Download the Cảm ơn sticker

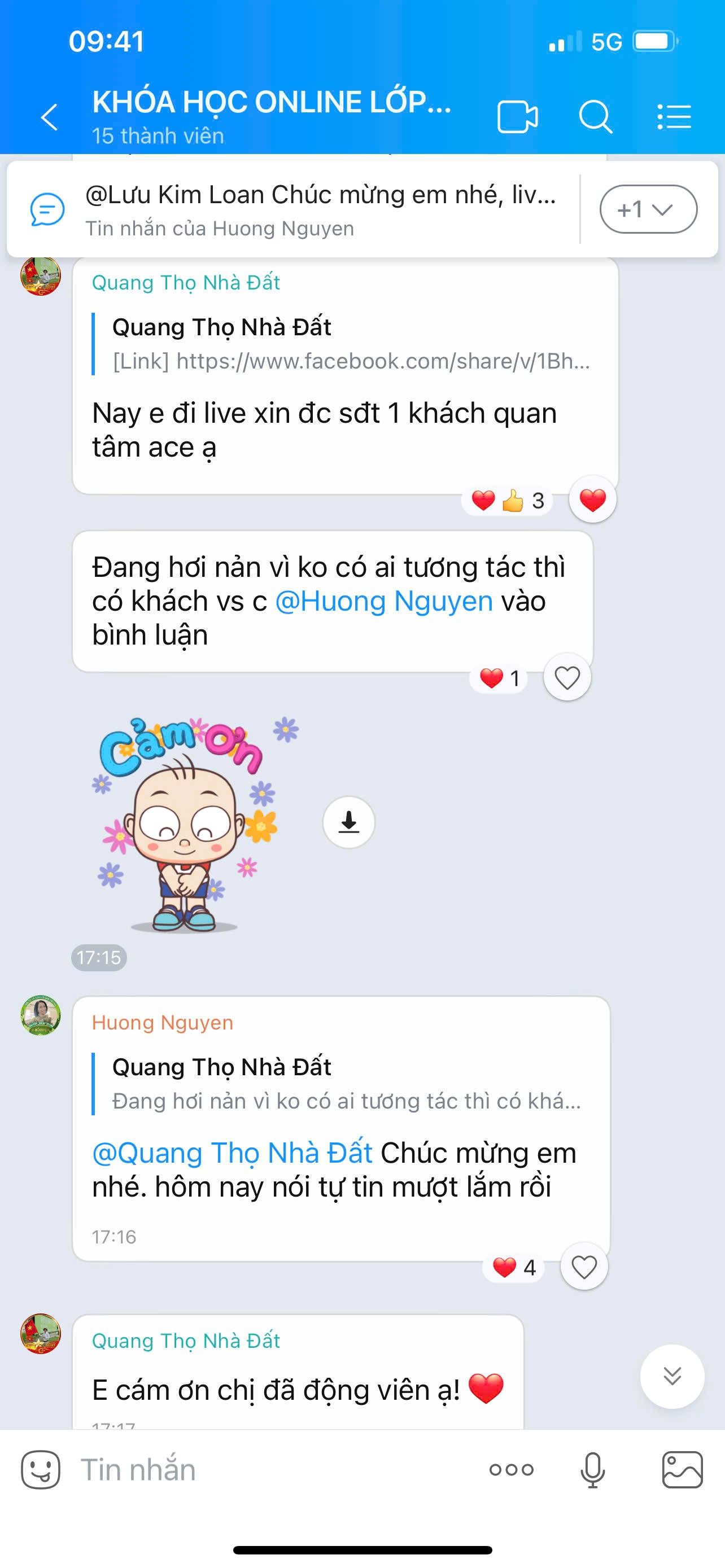point(348,821)
